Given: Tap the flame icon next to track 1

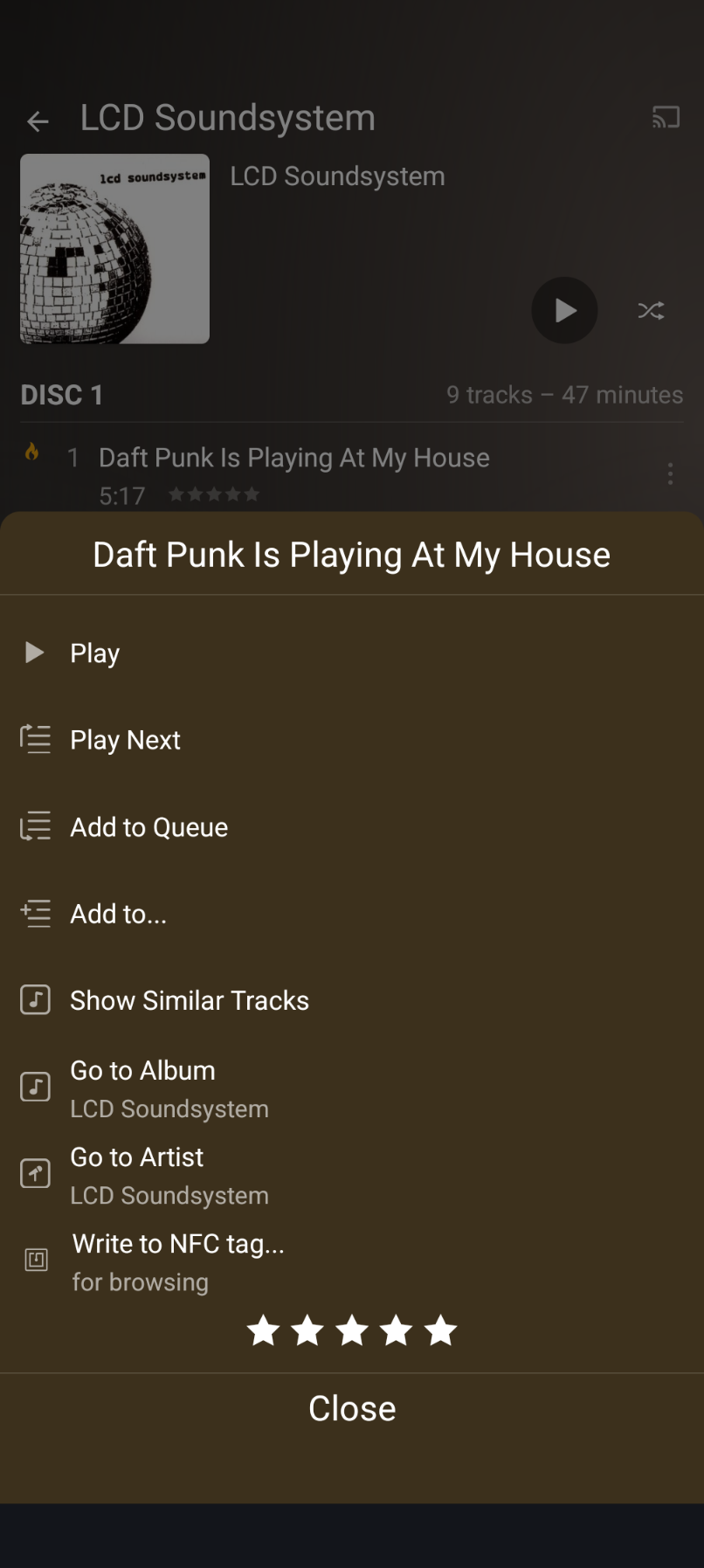Looking at the screenshot, I should point(33,454).
